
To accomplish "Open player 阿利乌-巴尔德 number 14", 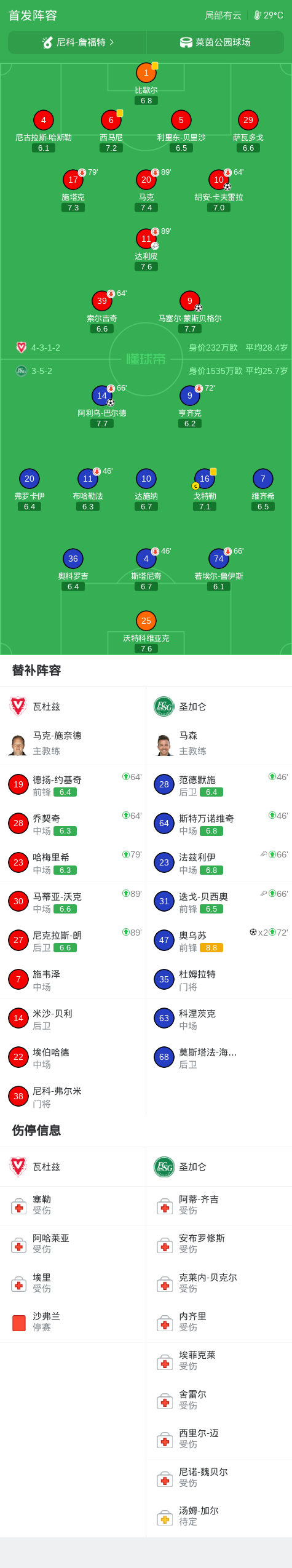I will pyautogui.click(x=102, y=406).
